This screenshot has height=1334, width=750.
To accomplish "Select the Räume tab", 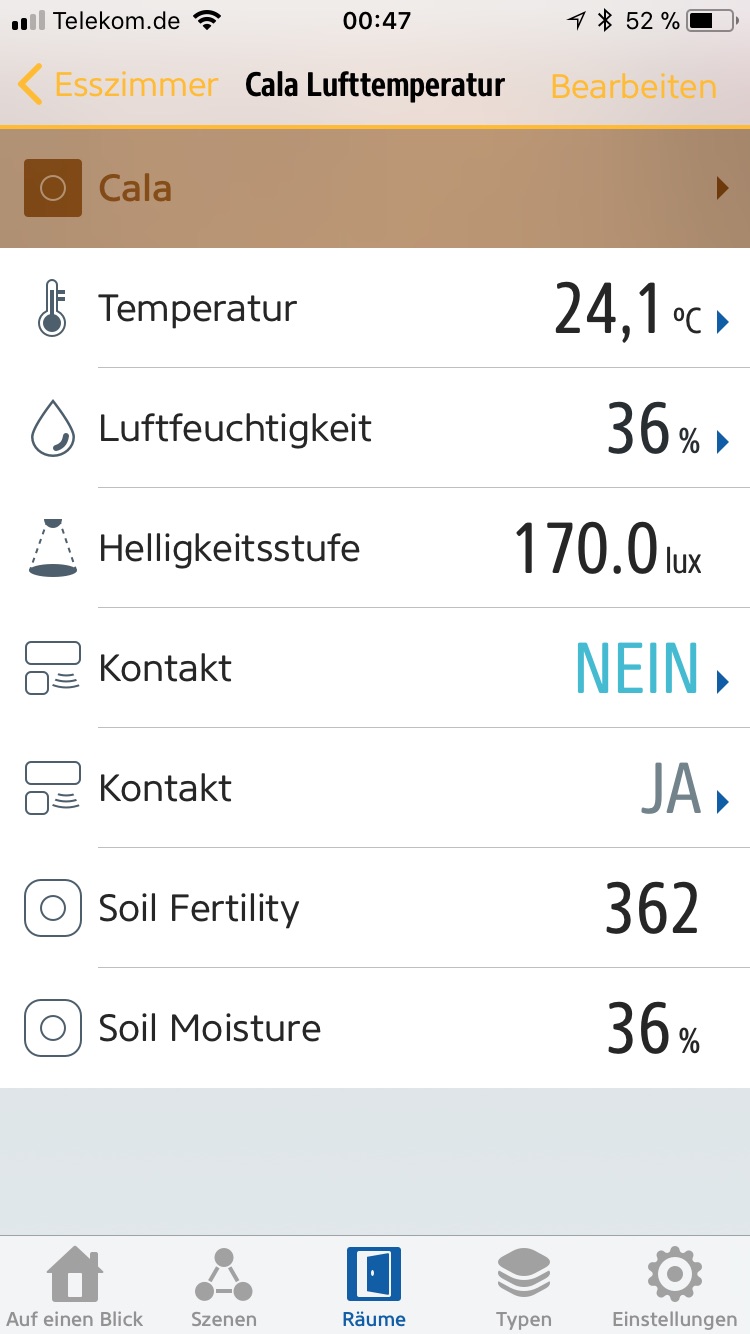I will tap(374, 1286).
